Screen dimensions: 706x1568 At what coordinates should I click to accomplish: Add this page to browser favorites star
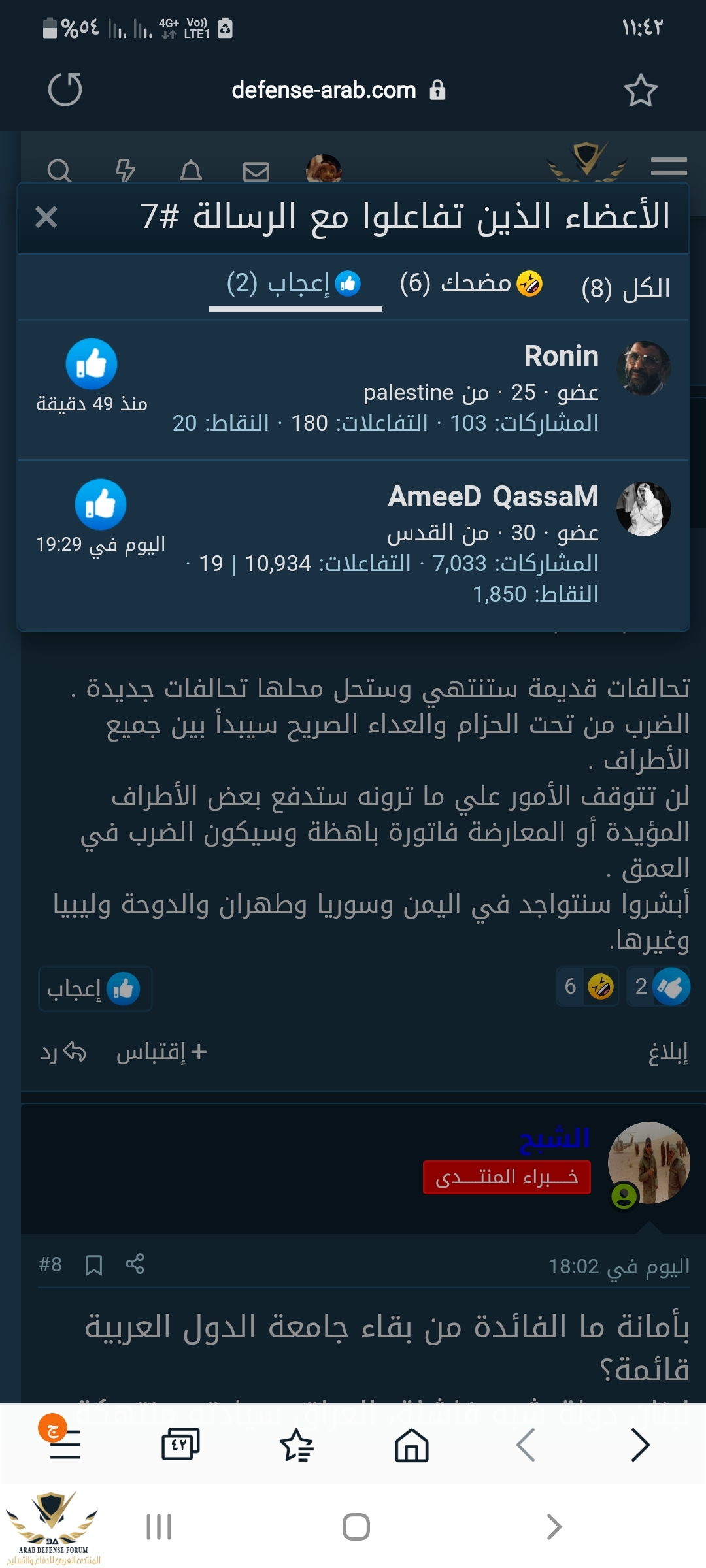tap(640, 90)
